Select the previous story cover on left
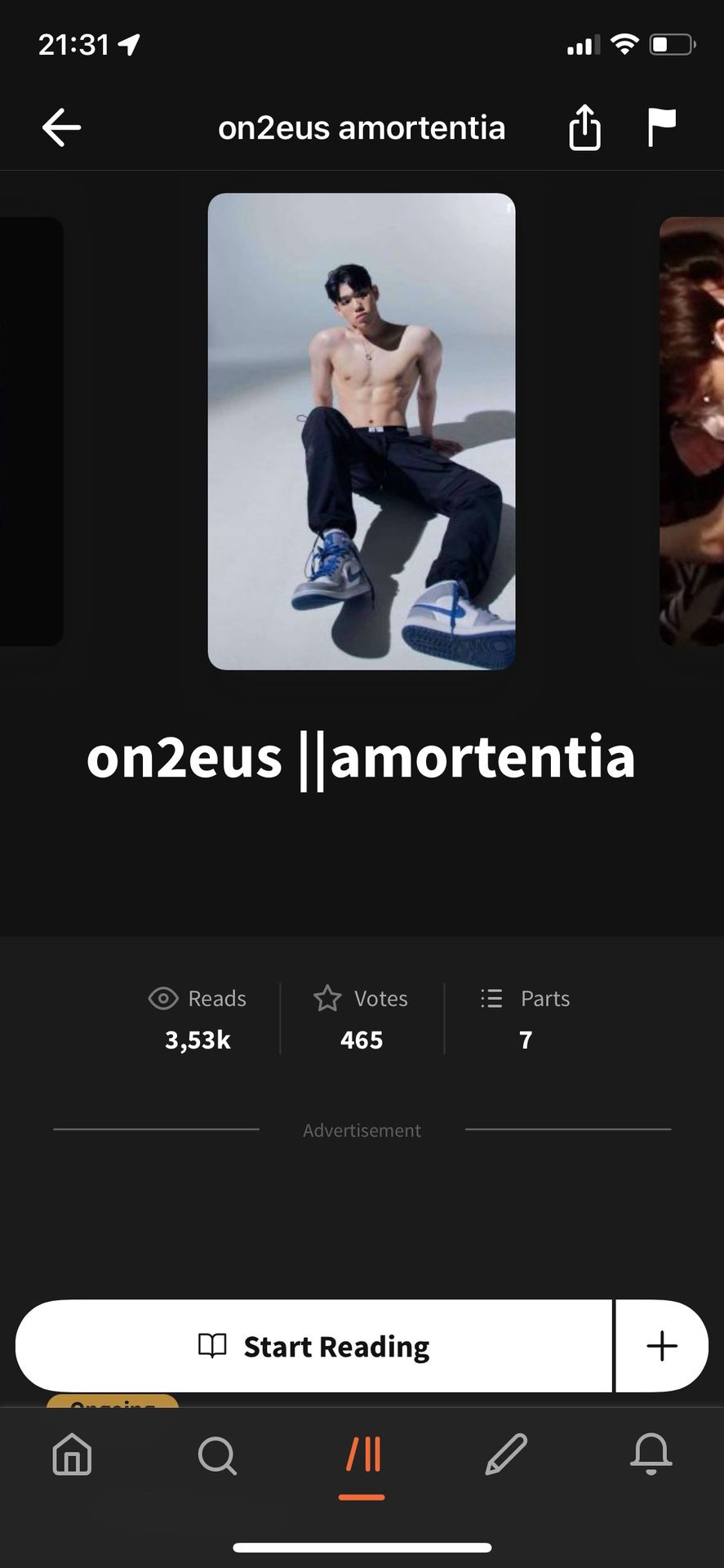Image resolution: width=724 pixels, height=1568 pixels. click(x=31, y=431)
